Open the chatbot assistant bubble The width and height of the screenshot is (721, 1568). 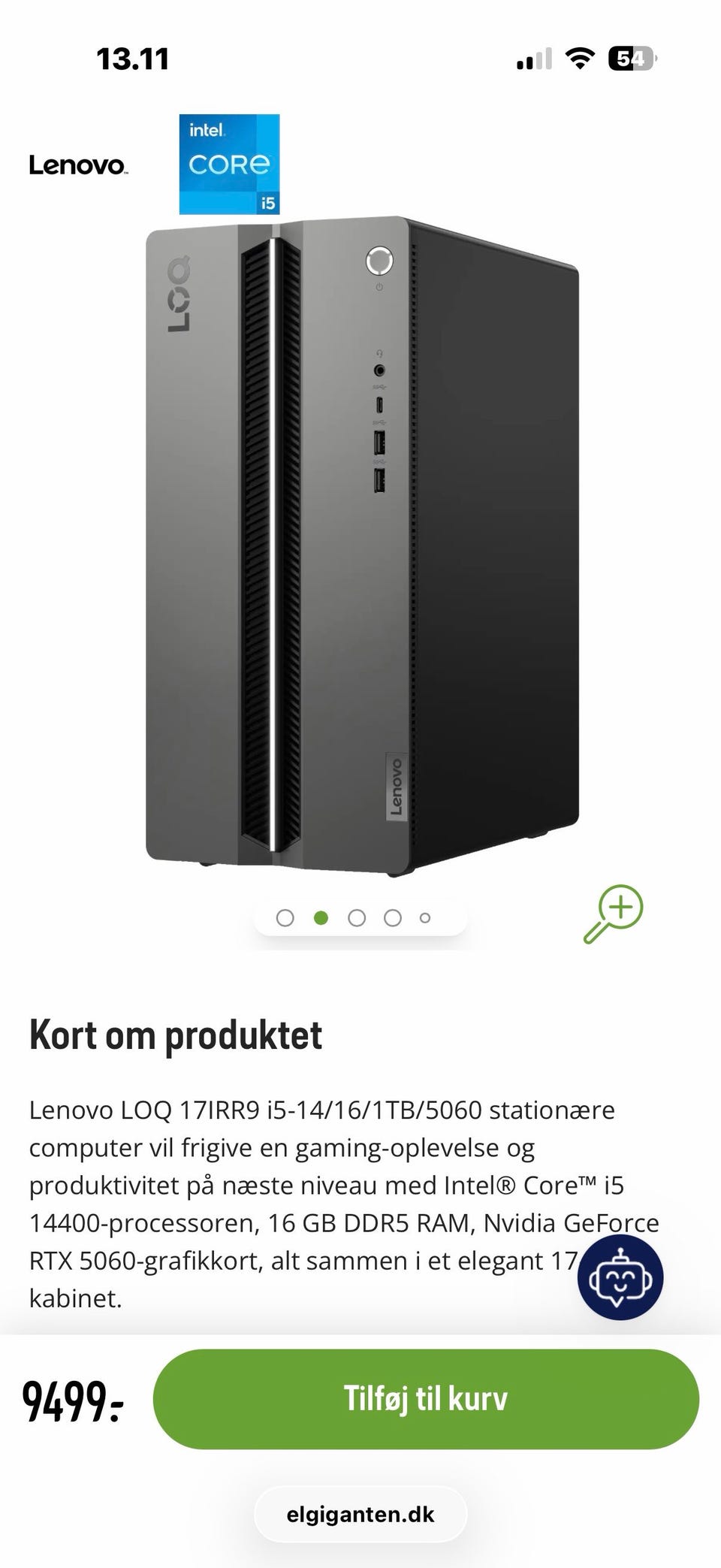pos(620,1278)
